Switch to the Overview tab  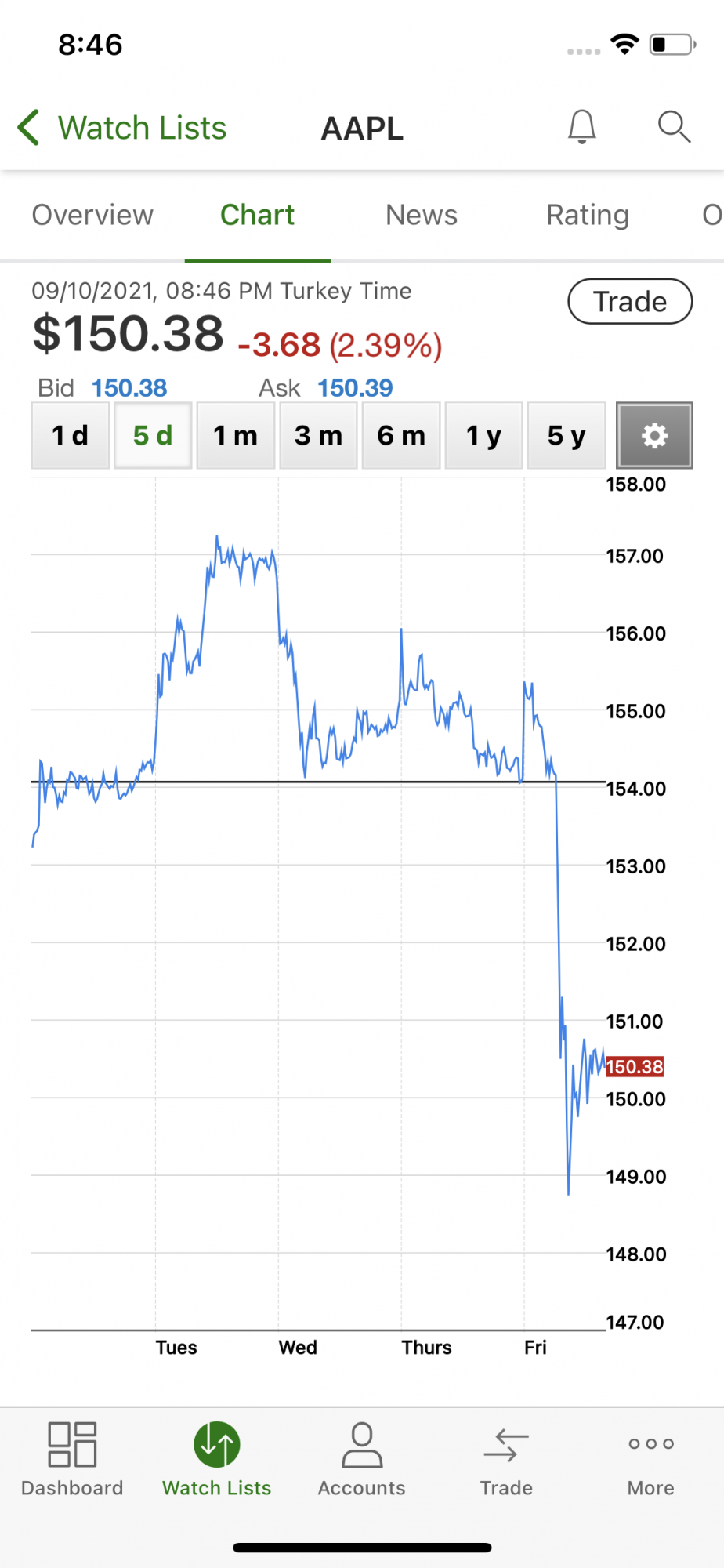point(92,215)
